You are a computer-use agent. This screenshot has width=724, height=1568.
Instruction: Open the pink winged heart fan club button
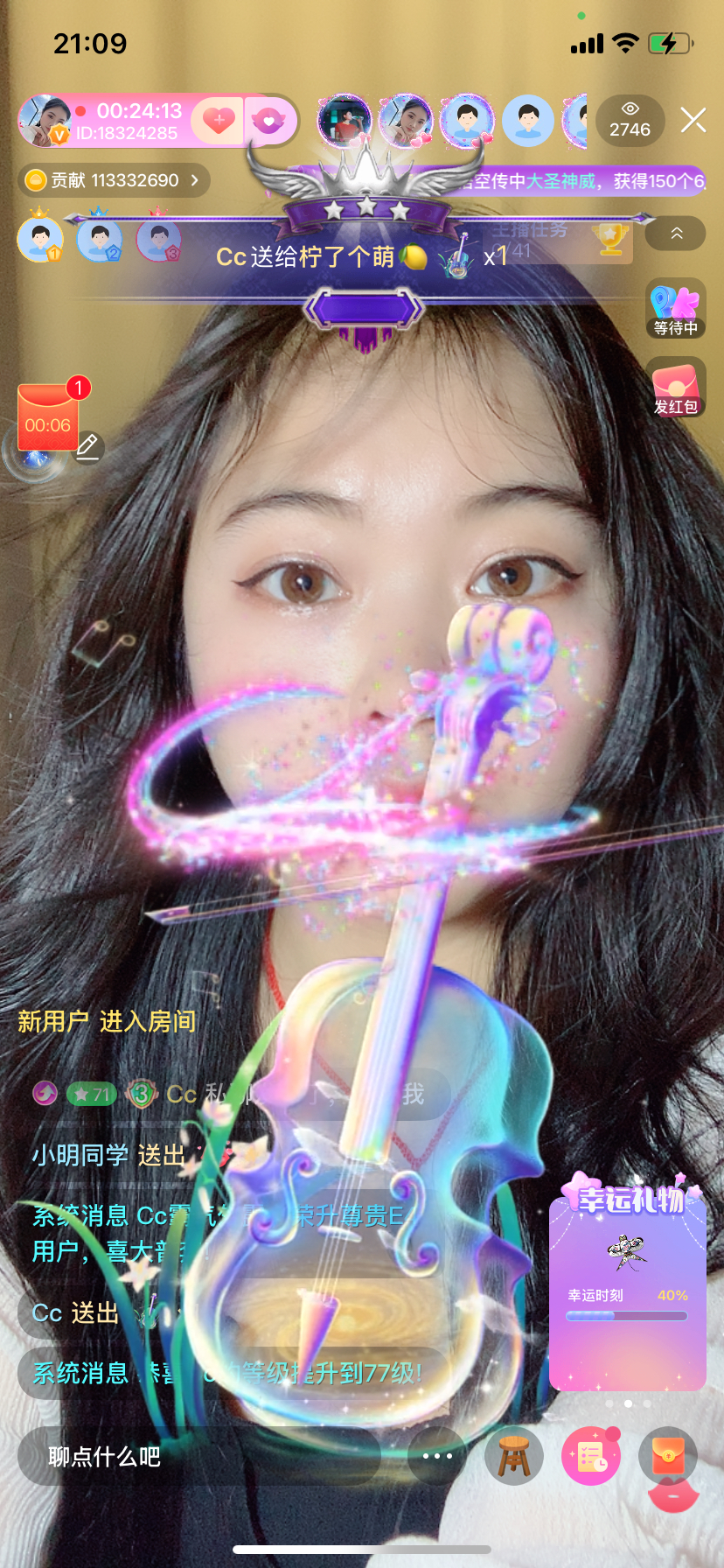(269, 121)
